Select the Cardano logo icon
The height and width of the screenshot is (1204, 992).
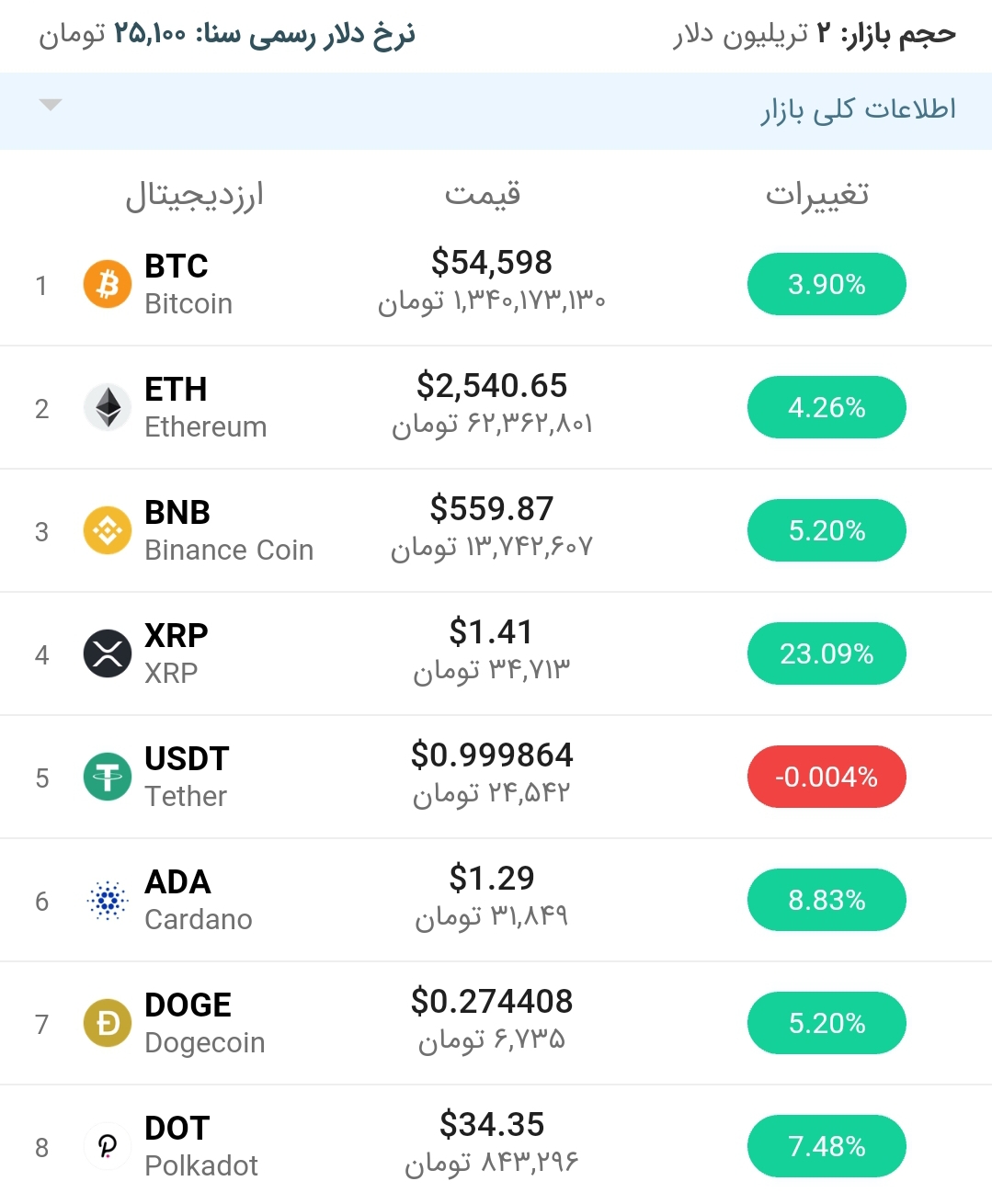108,900
